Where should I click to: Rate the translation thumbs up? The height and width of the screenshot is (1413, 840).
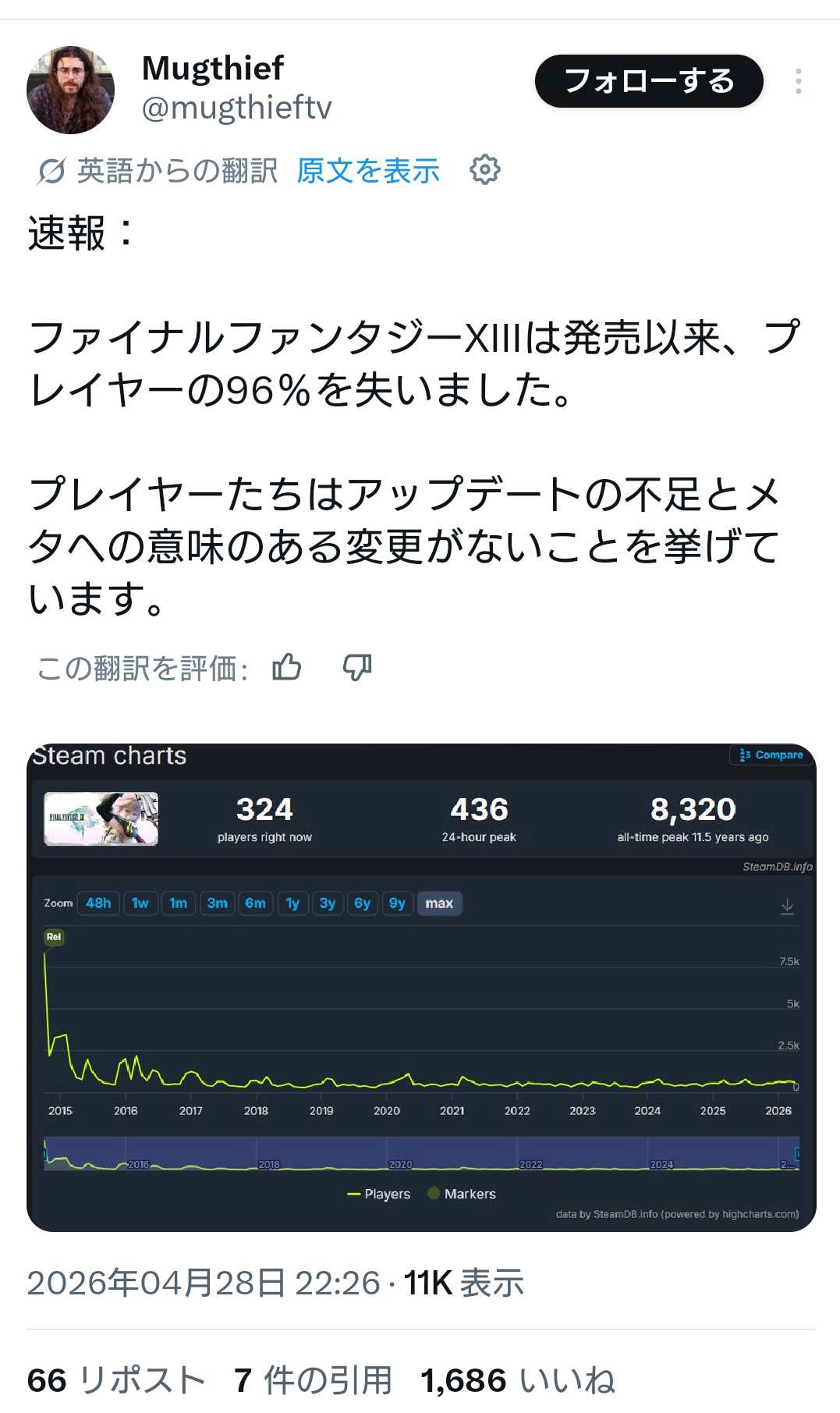coord(287,668)
